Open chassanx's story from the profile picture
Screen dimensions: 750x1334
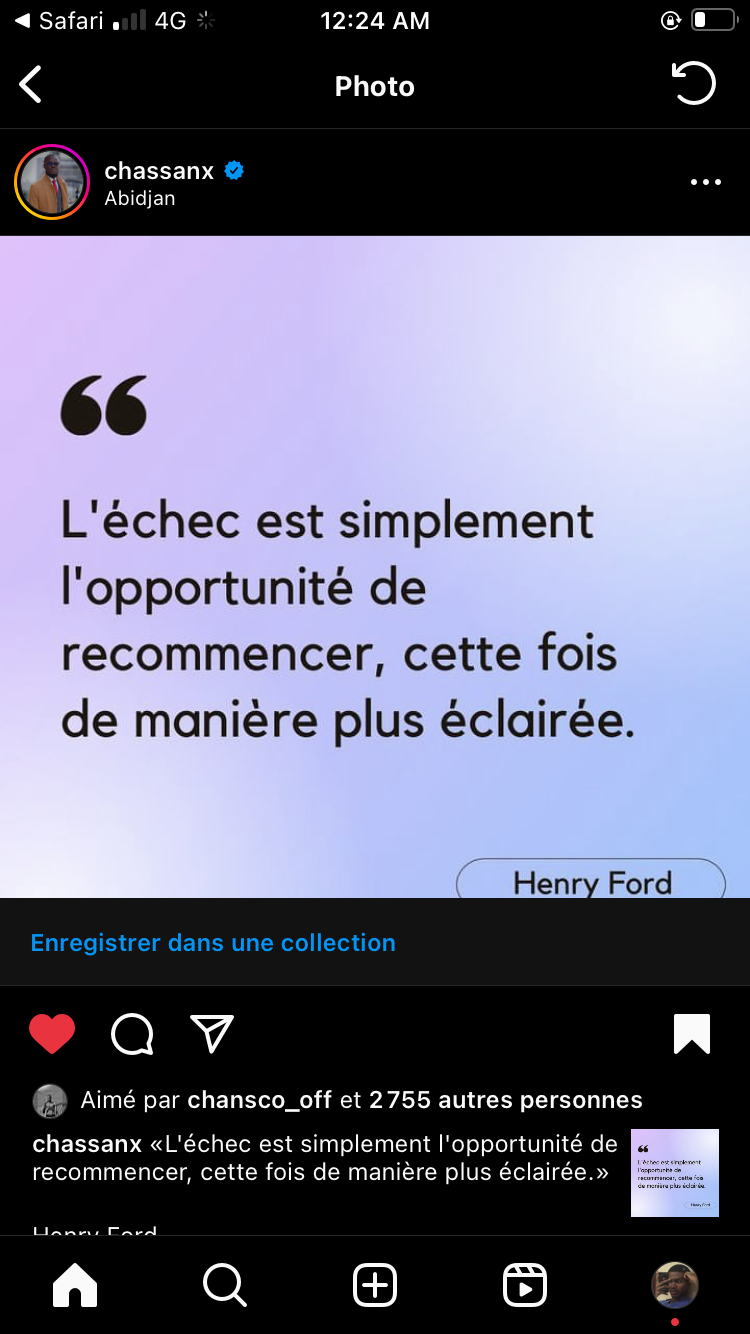coord(52,182)
